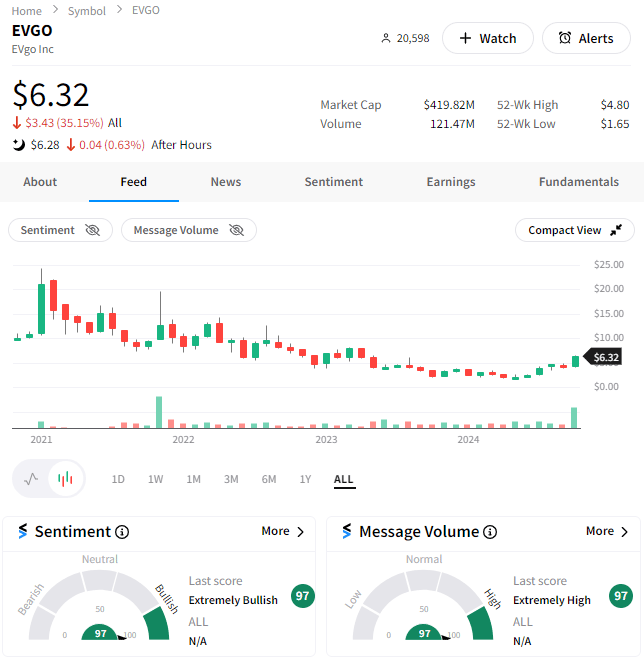Add EVGO to your watchlist

pyautogui.click(x=487, y=38)
